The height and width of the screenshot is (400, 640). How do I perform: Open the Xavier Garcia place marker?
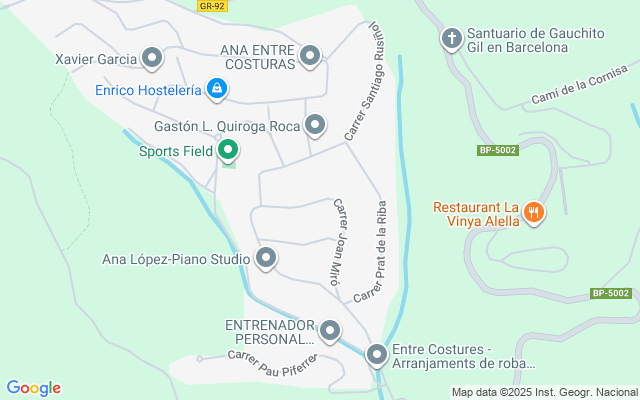tap(152, 59)
